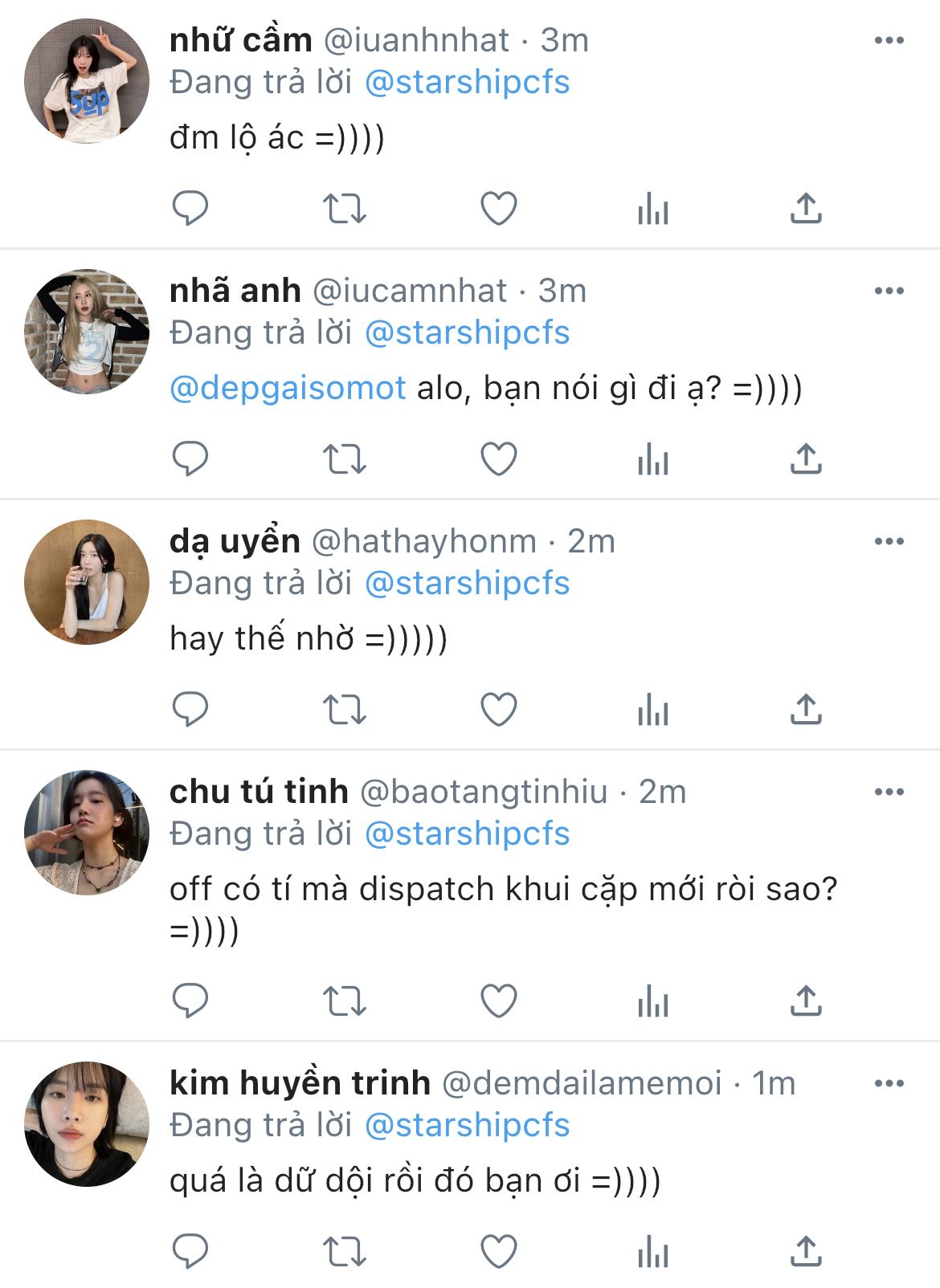This screenshot has width=940, height=1288.
Task: Reply to chu tú tinh's tweet
Action: tap(190, 1001)
